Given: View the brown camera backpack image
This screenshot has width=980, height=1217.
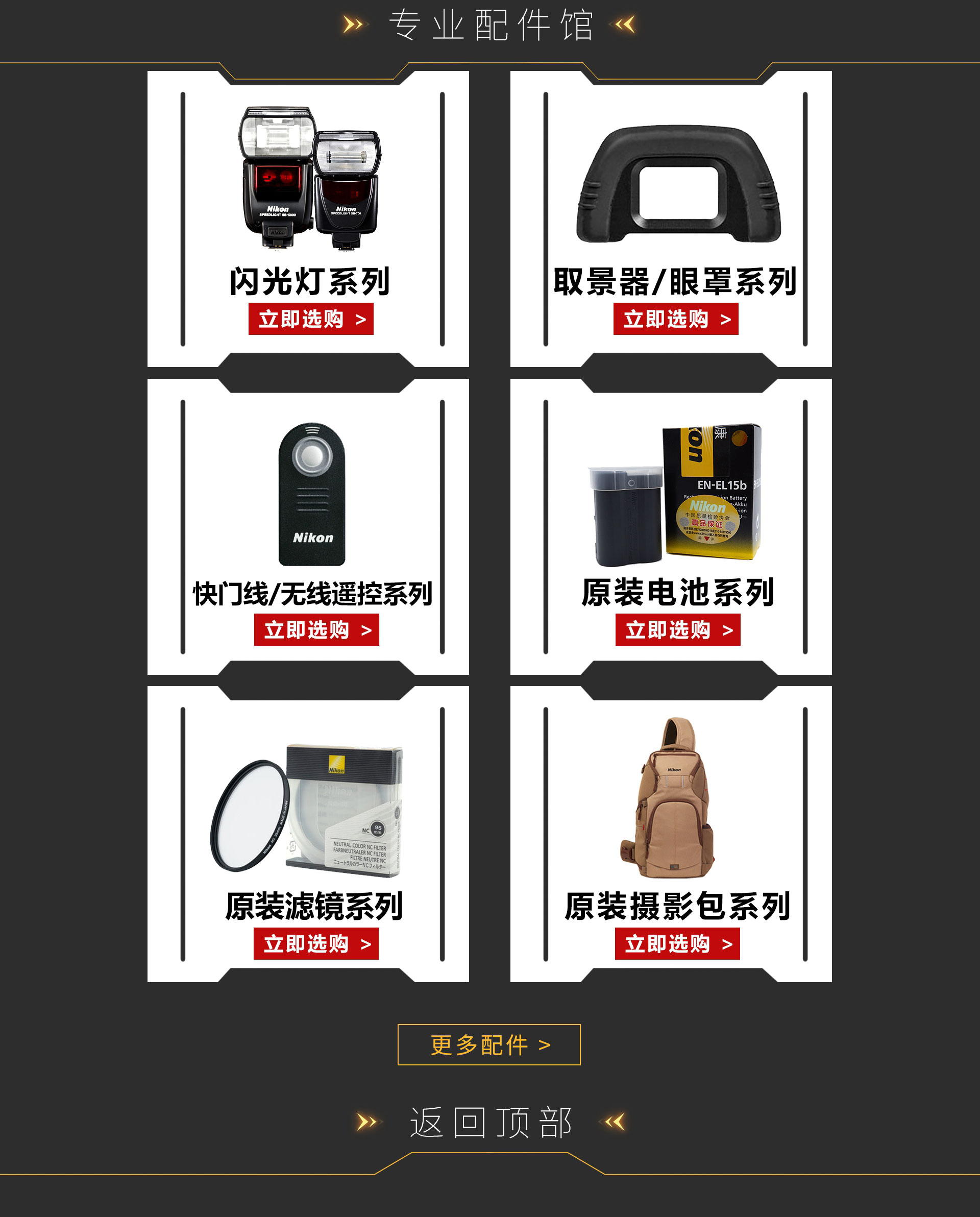Looking at the screenshot, I should coord(675,797).
